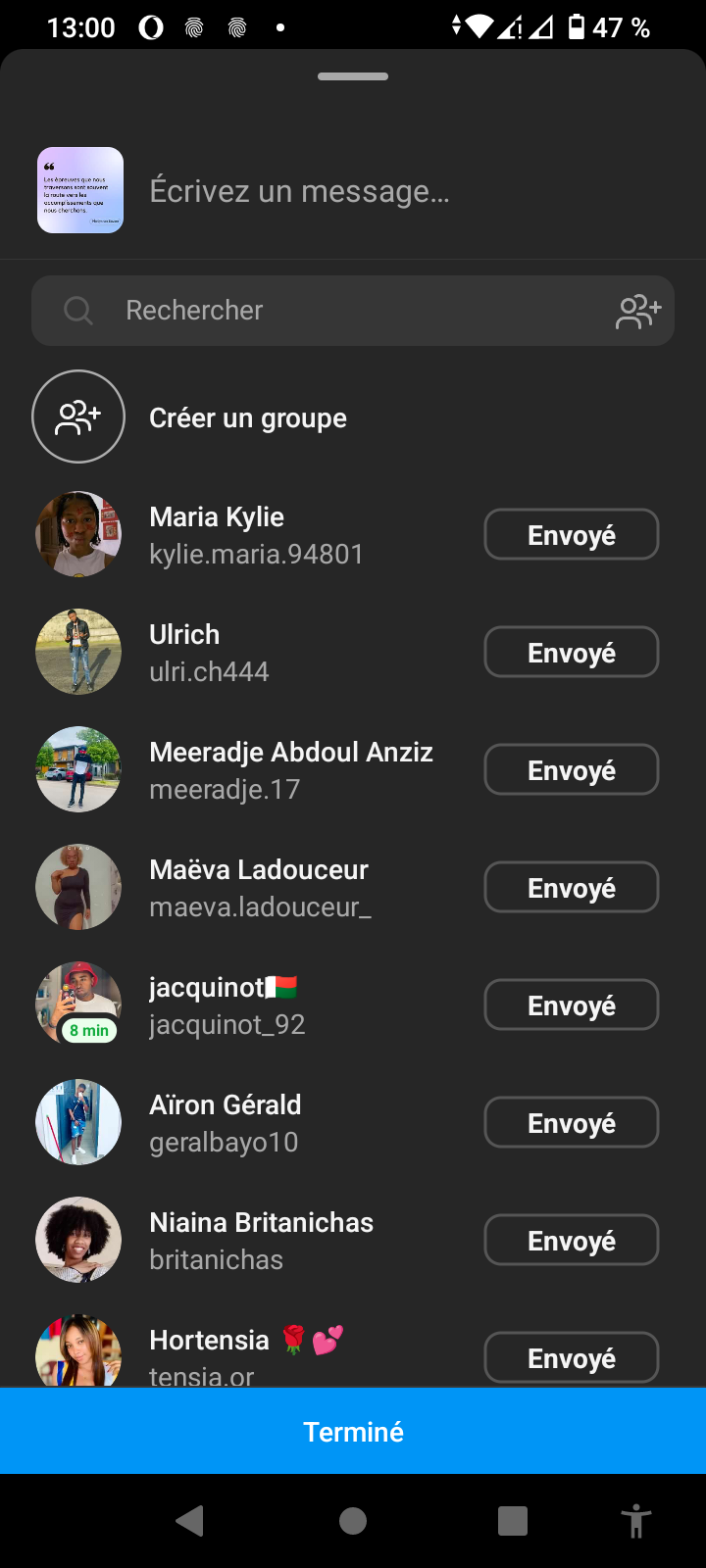
Task: Go back using the system back button
Action: [189, 1521]
